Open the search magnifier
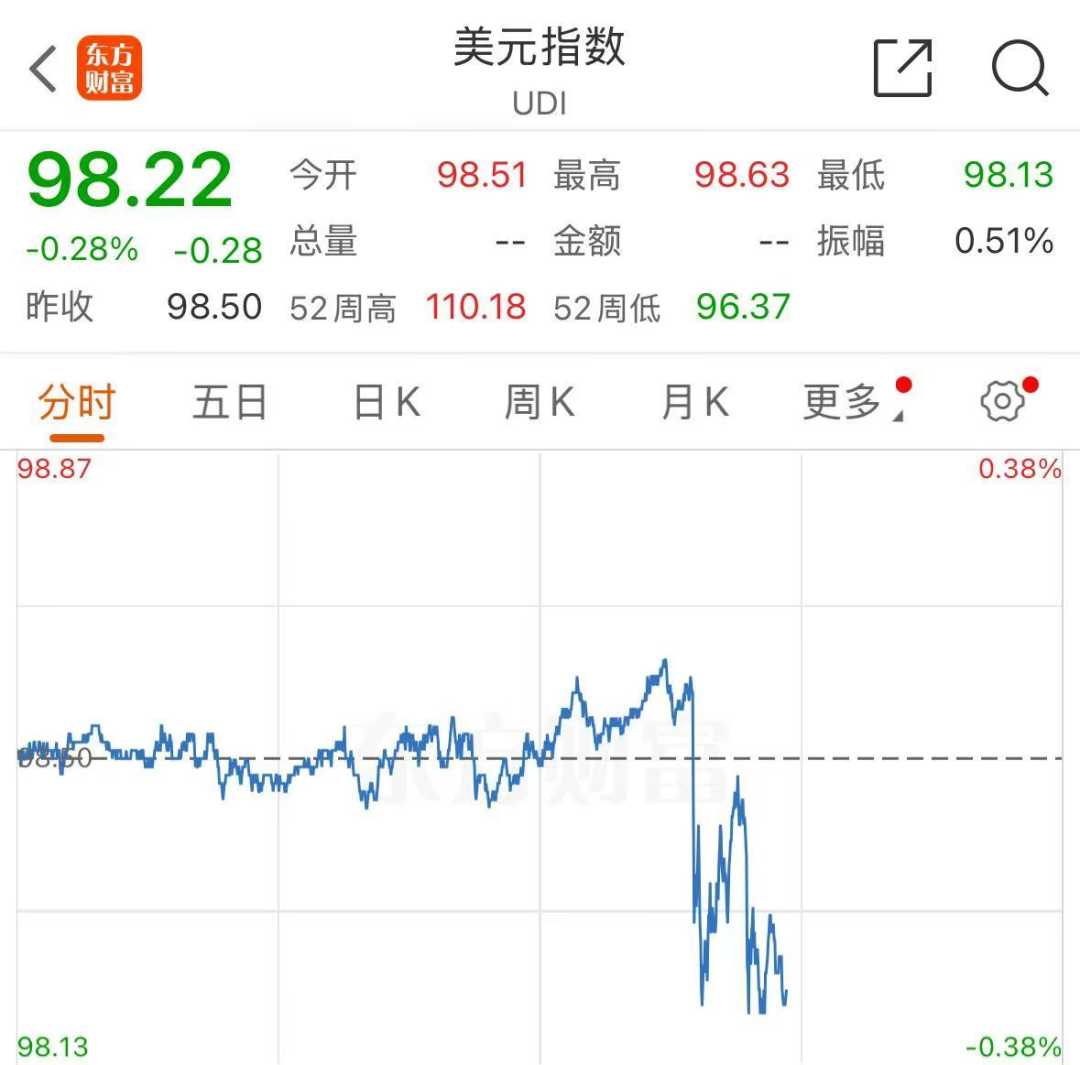 pyautogui.click(x=1019, y=69)
